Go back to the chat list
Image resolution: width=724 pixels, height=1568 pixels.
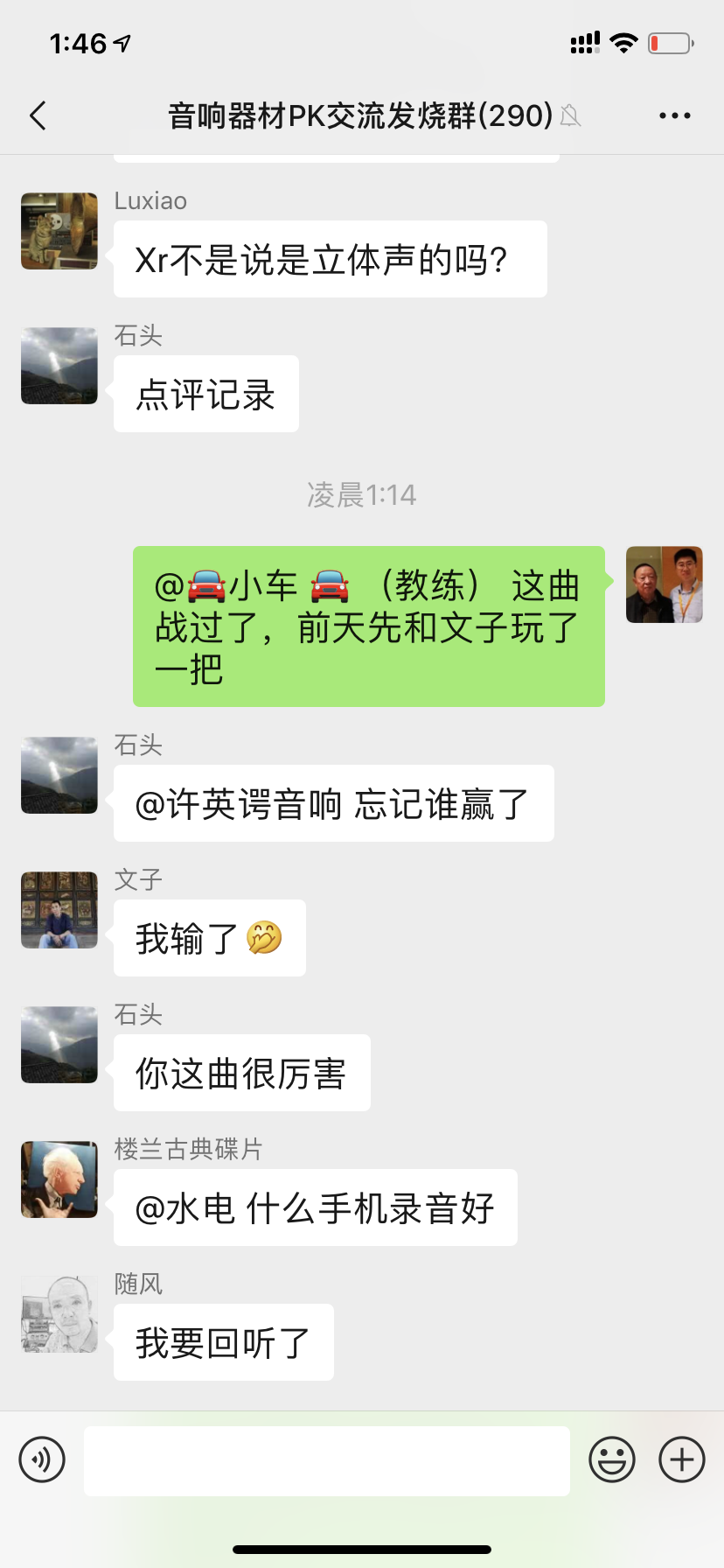pyautogui.click(x=38, y=115)
